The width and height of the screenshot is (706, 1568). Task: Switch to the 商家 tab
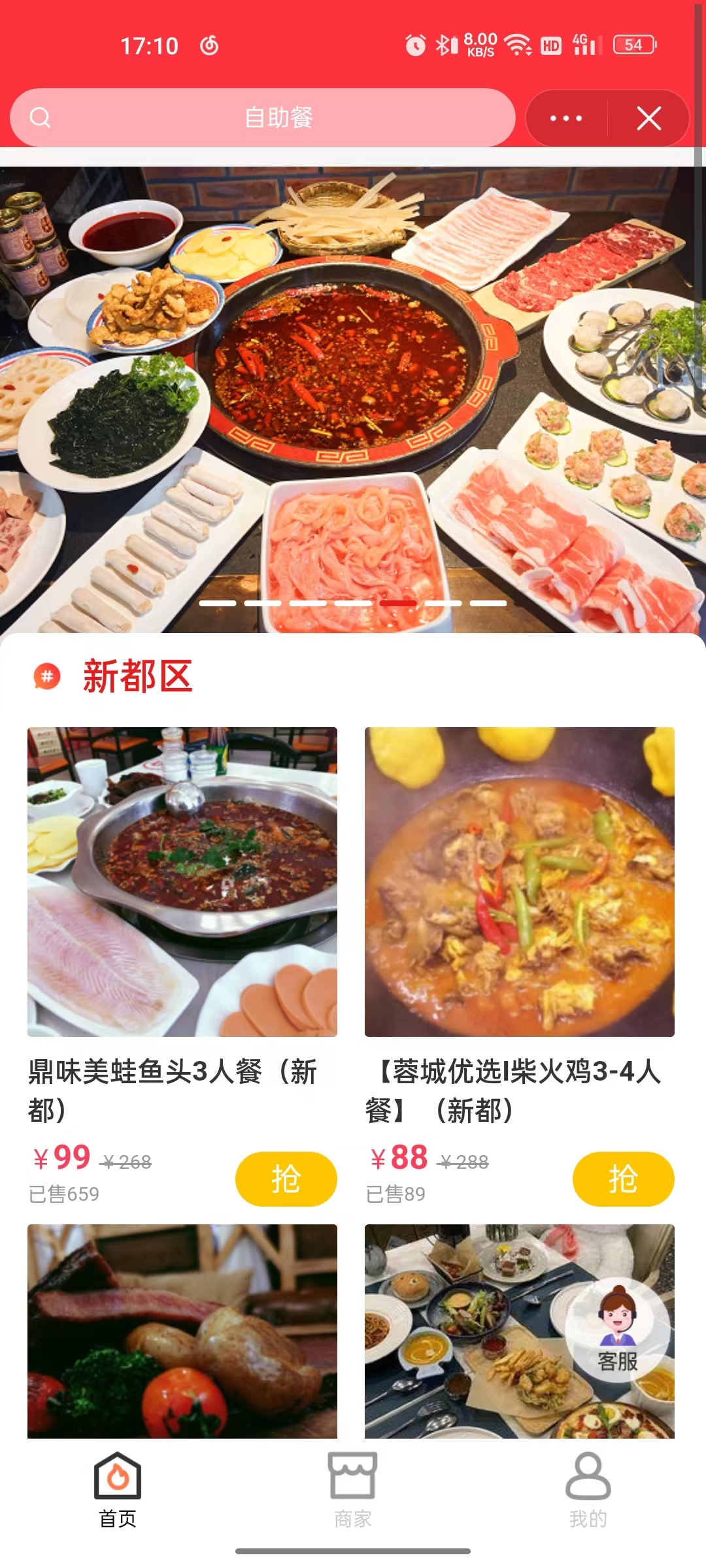point(353,1496)
